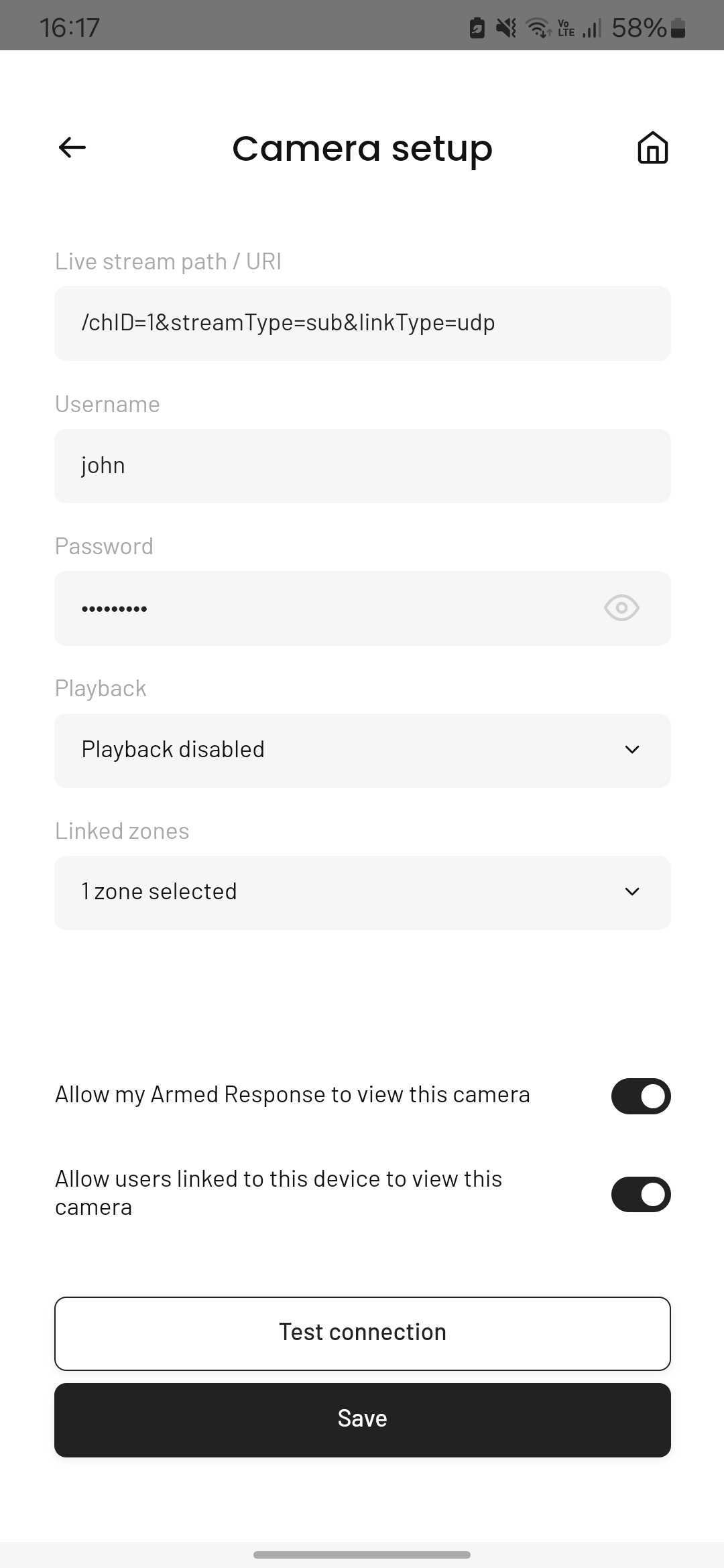Reveal the password with the eye icon
Image resolution: width=724 pixels, height=1568 pixels.
click(x=621, y=608)
